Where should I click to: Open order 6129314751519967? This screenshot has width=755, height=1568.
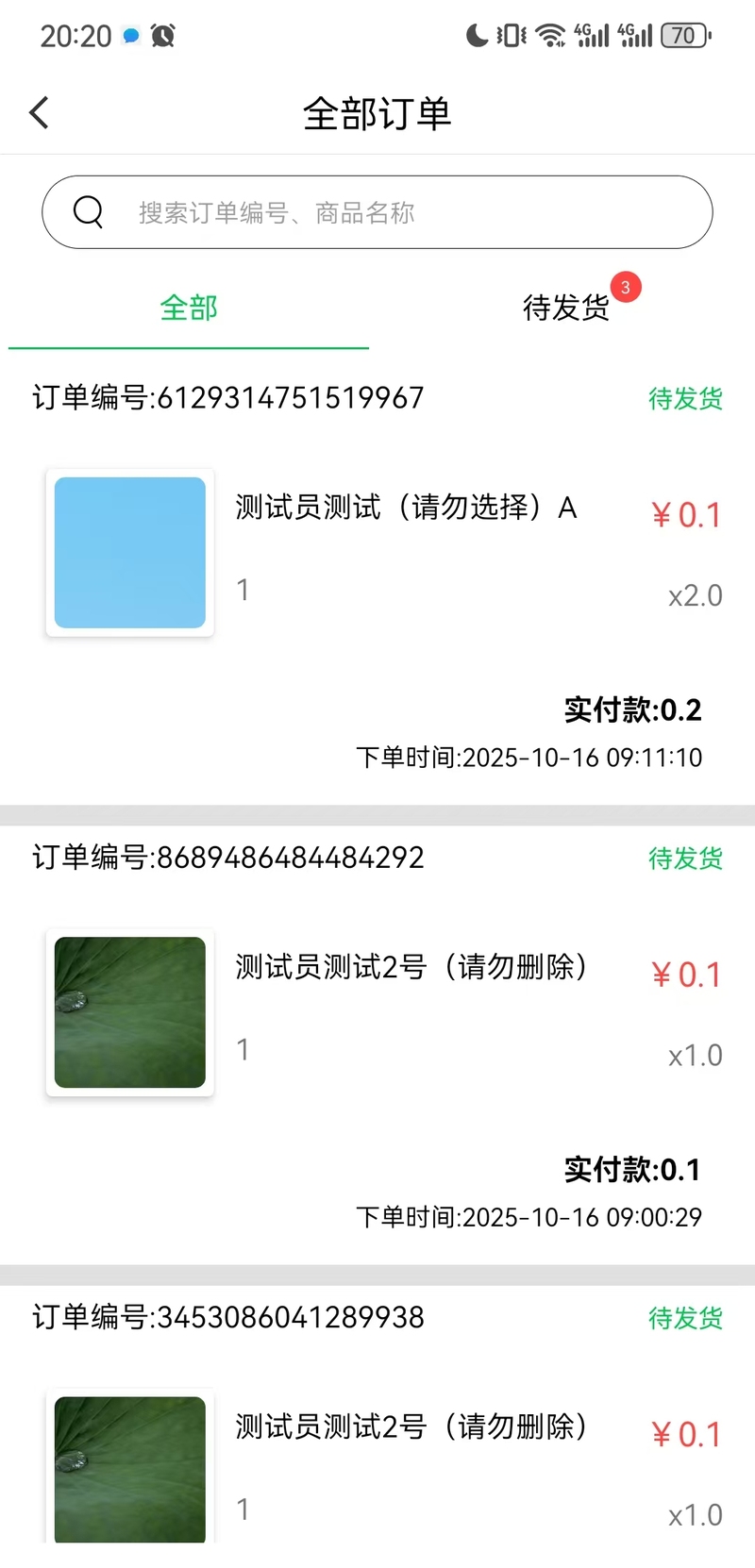pos(377,552)
